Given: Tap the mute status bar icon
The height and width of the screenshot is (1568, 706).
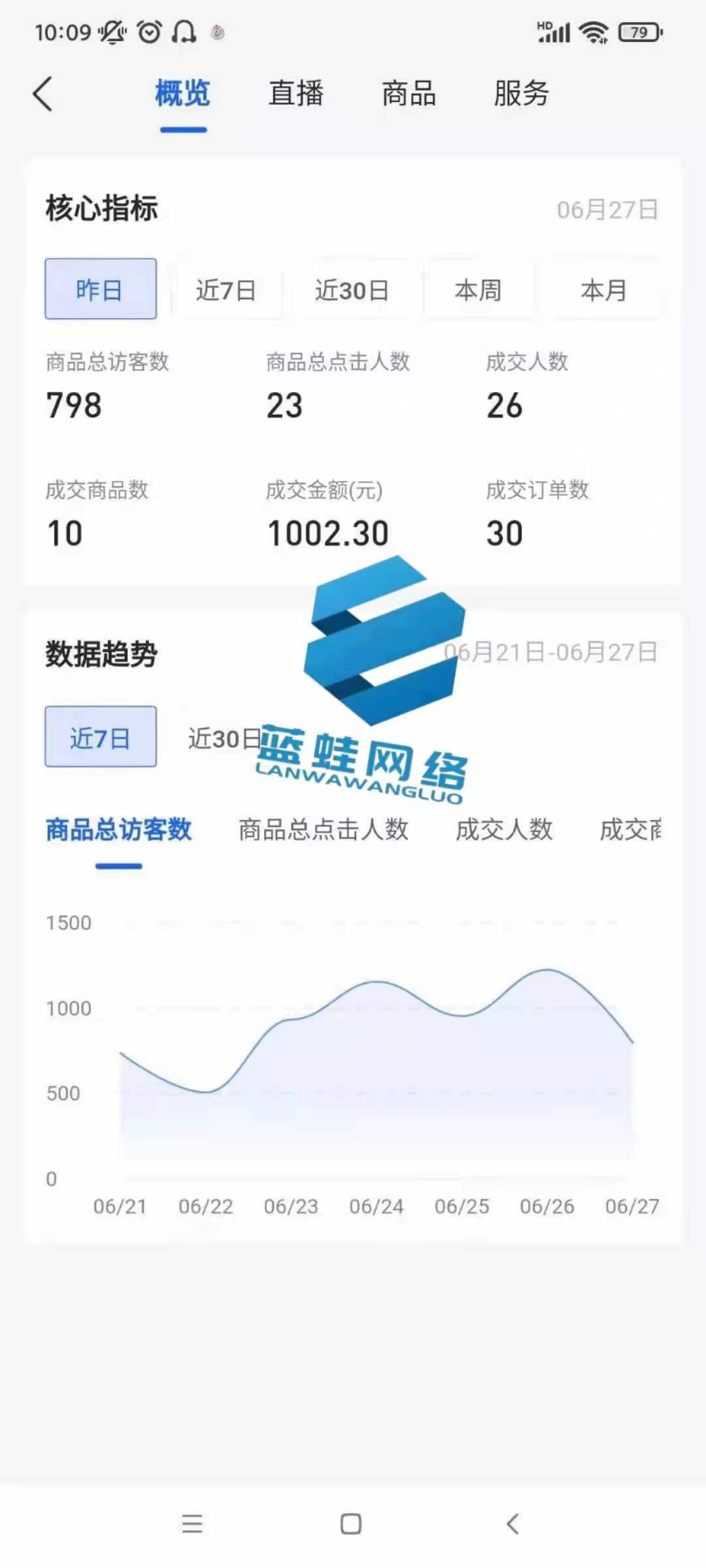Looking at the screenshot, I should coord(111,33).
